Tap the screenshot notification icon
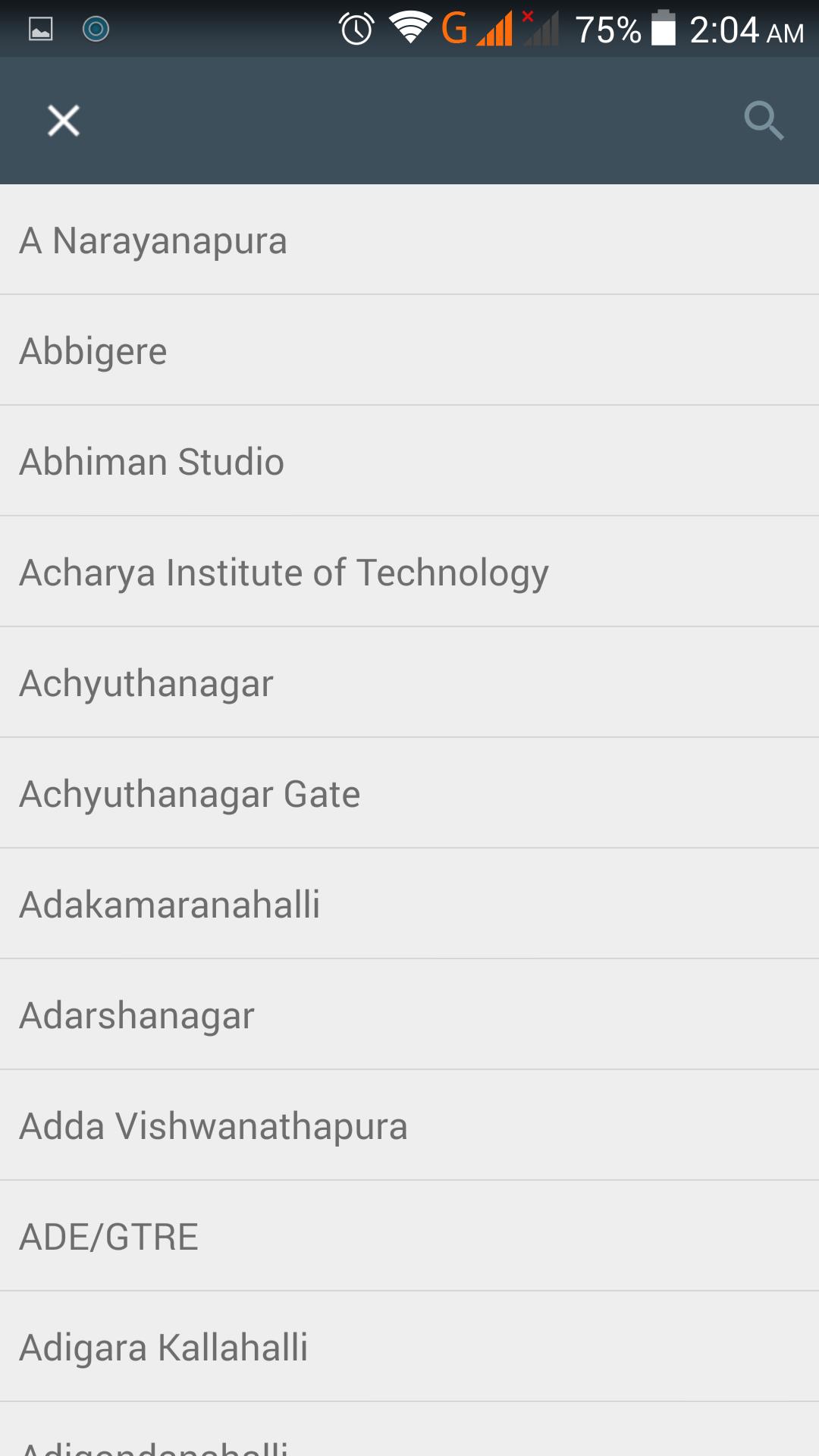Screen dimensions: 819x1456 [x=96, y=28]
